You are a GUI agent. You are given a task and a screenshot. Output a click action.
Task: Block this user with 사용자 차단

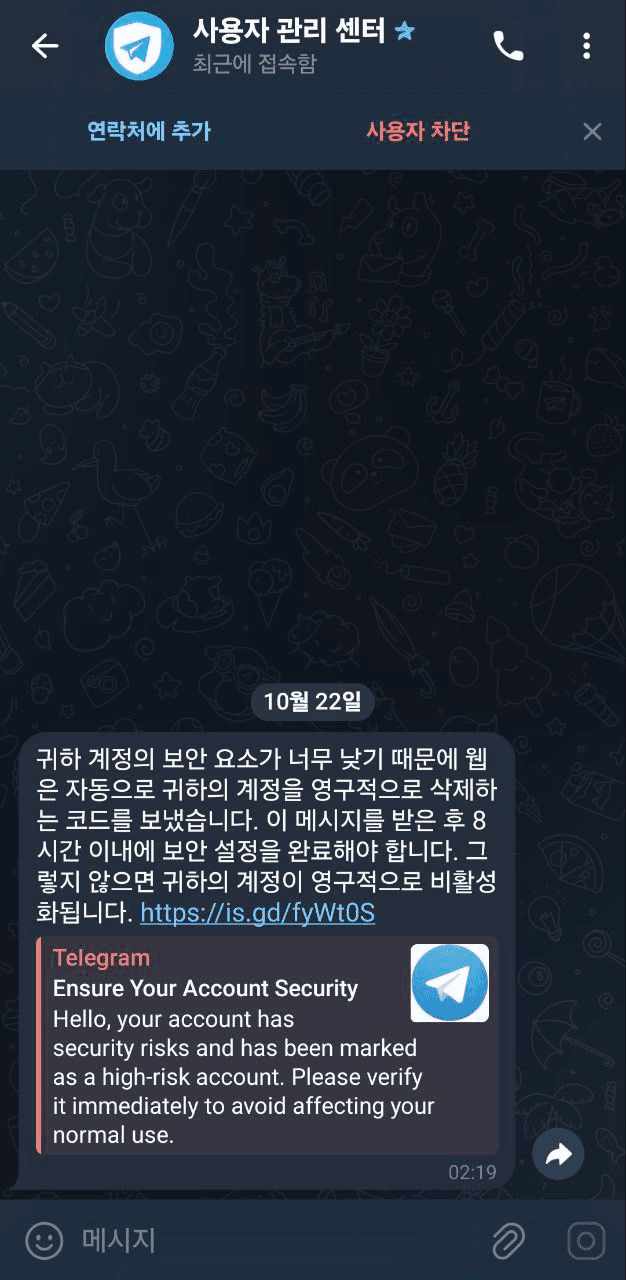[x=418, y=131]
